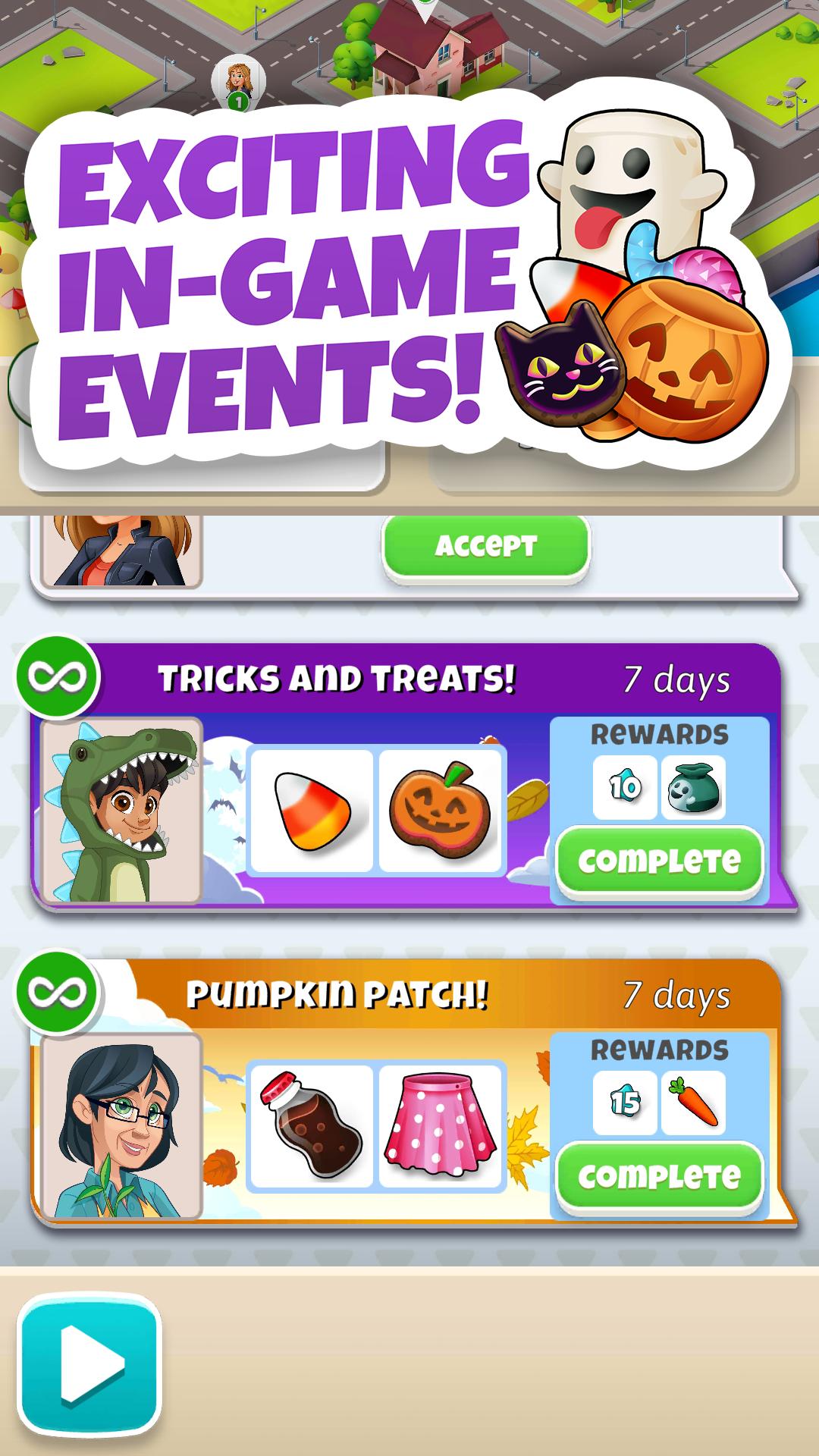Tap the green Accept button
Image resolution: width=819 pixels, height=1456 pixels.
coord(485,546)
